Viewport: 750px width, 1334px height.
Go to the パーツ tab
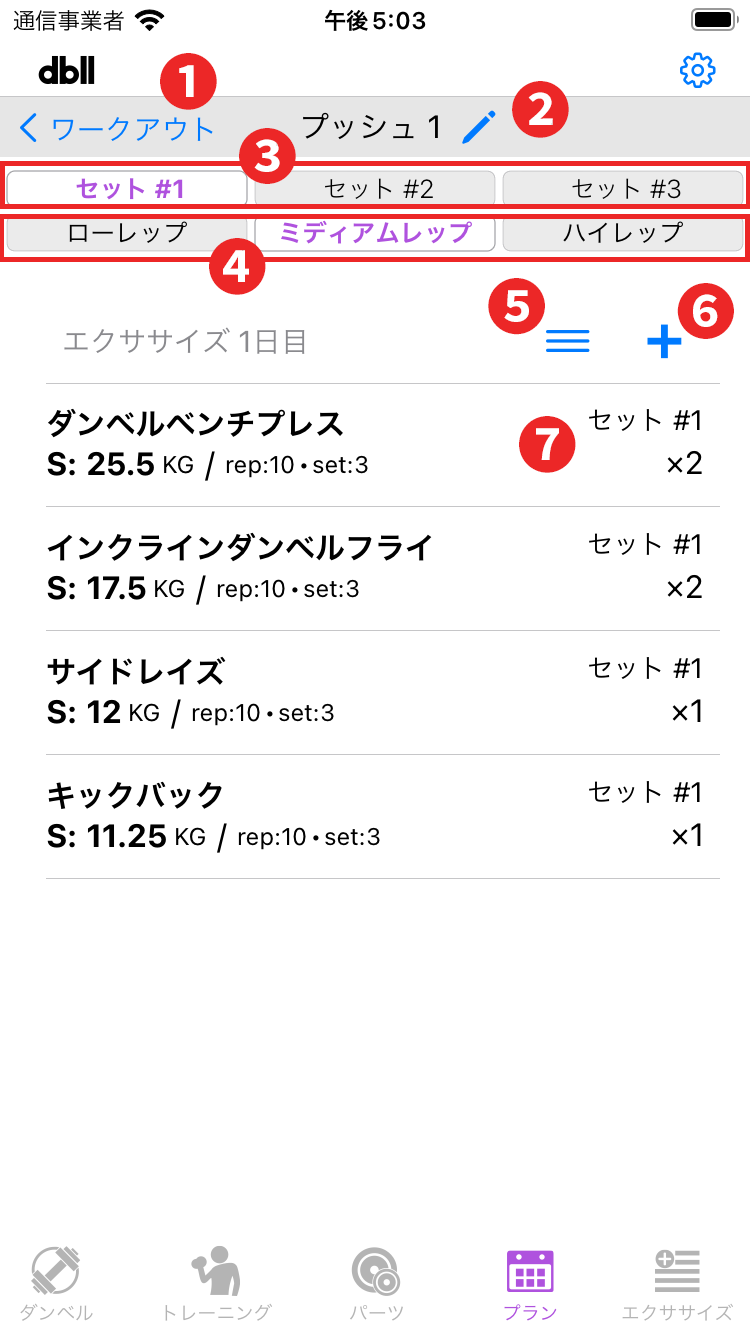[x=376, y=1284]
